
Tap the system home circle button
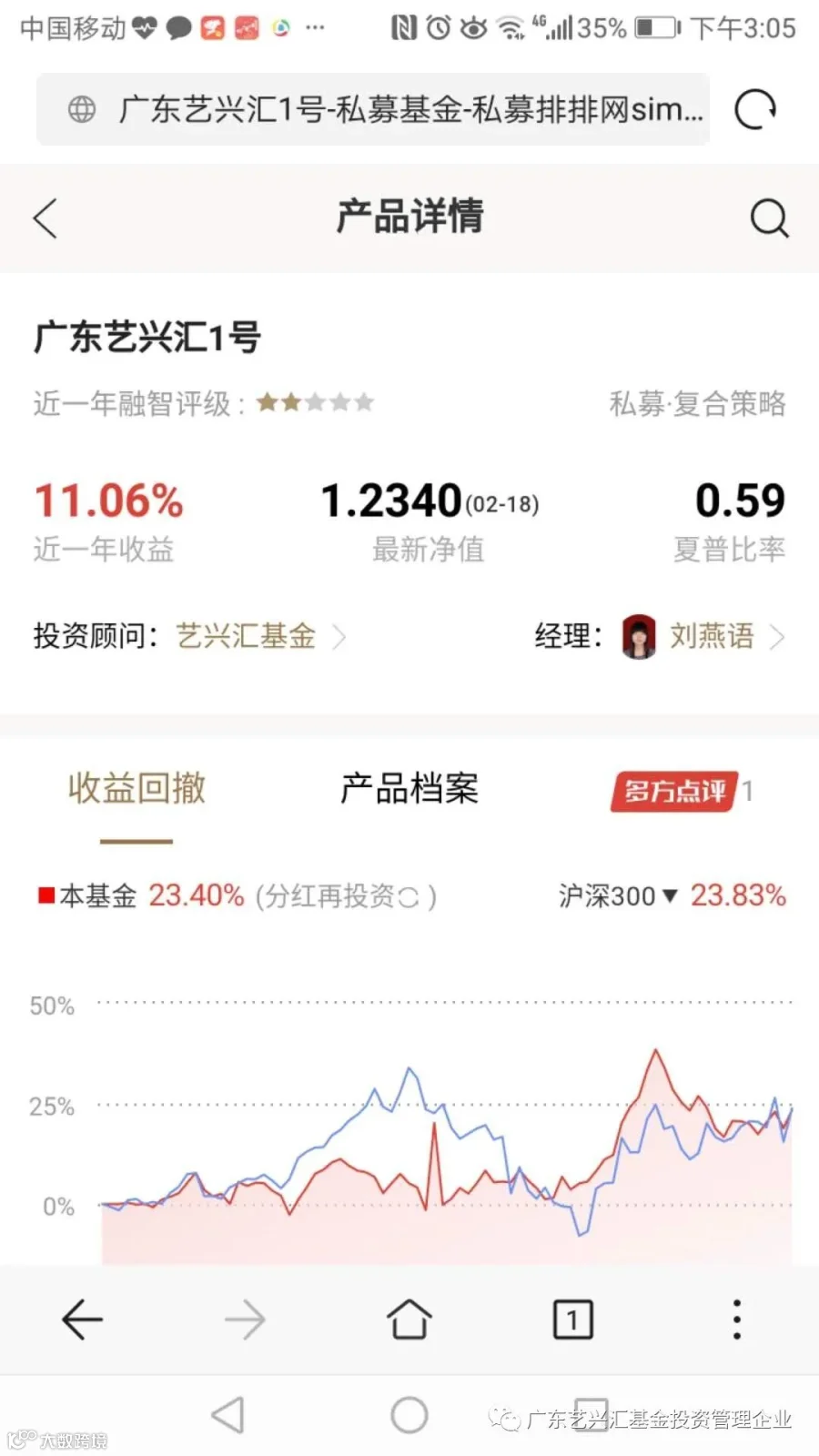point(409,1415)
